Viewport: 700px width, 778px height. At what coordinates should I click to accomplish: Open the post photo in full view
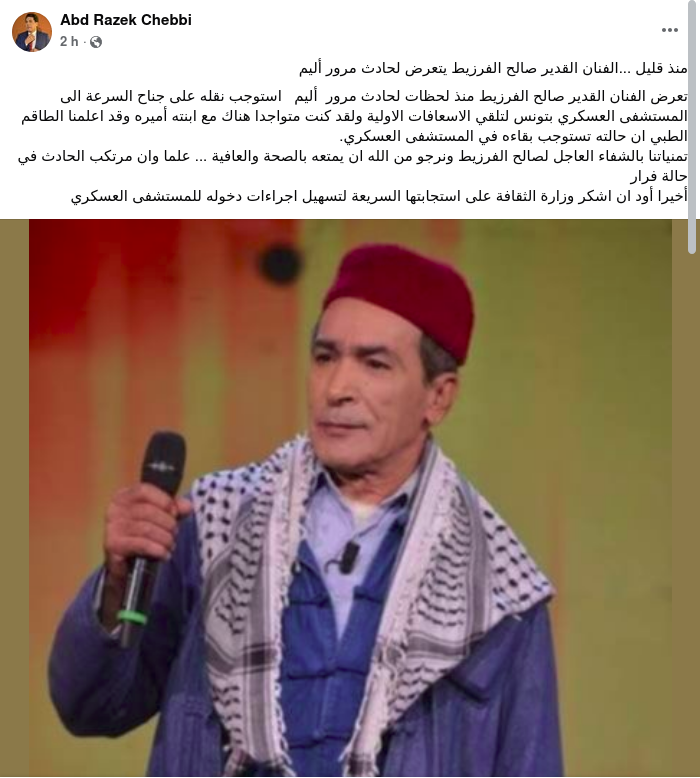click(350, 500)
